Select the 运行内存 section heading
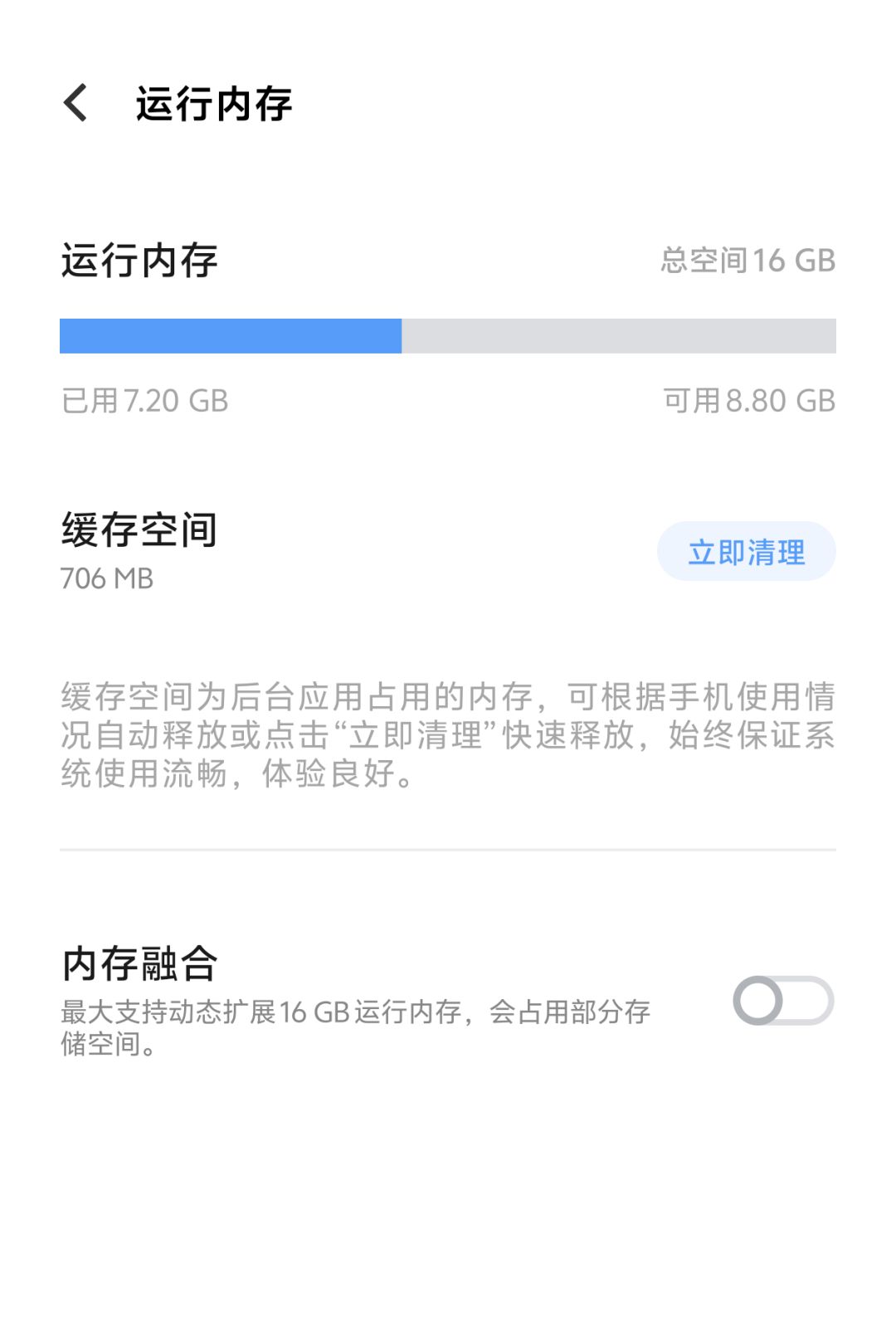The image size is (896, 1322). pos(139,260)
